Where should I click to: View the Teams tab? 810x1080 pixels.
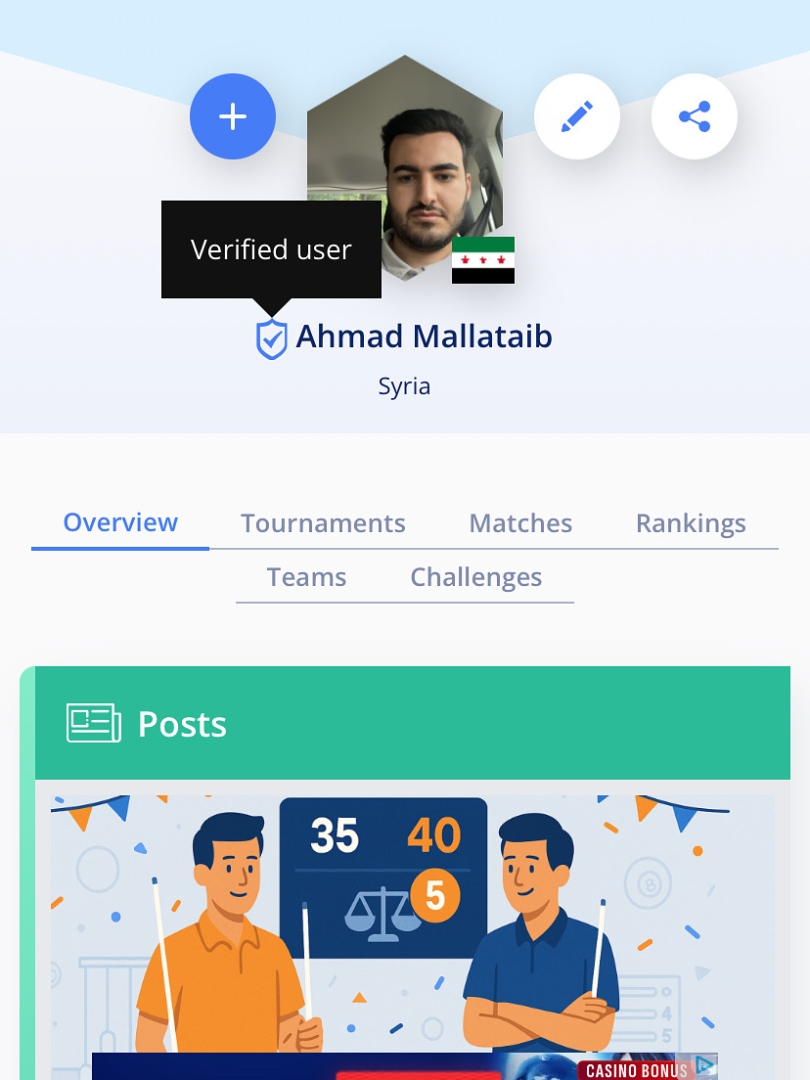pos(306,577)
